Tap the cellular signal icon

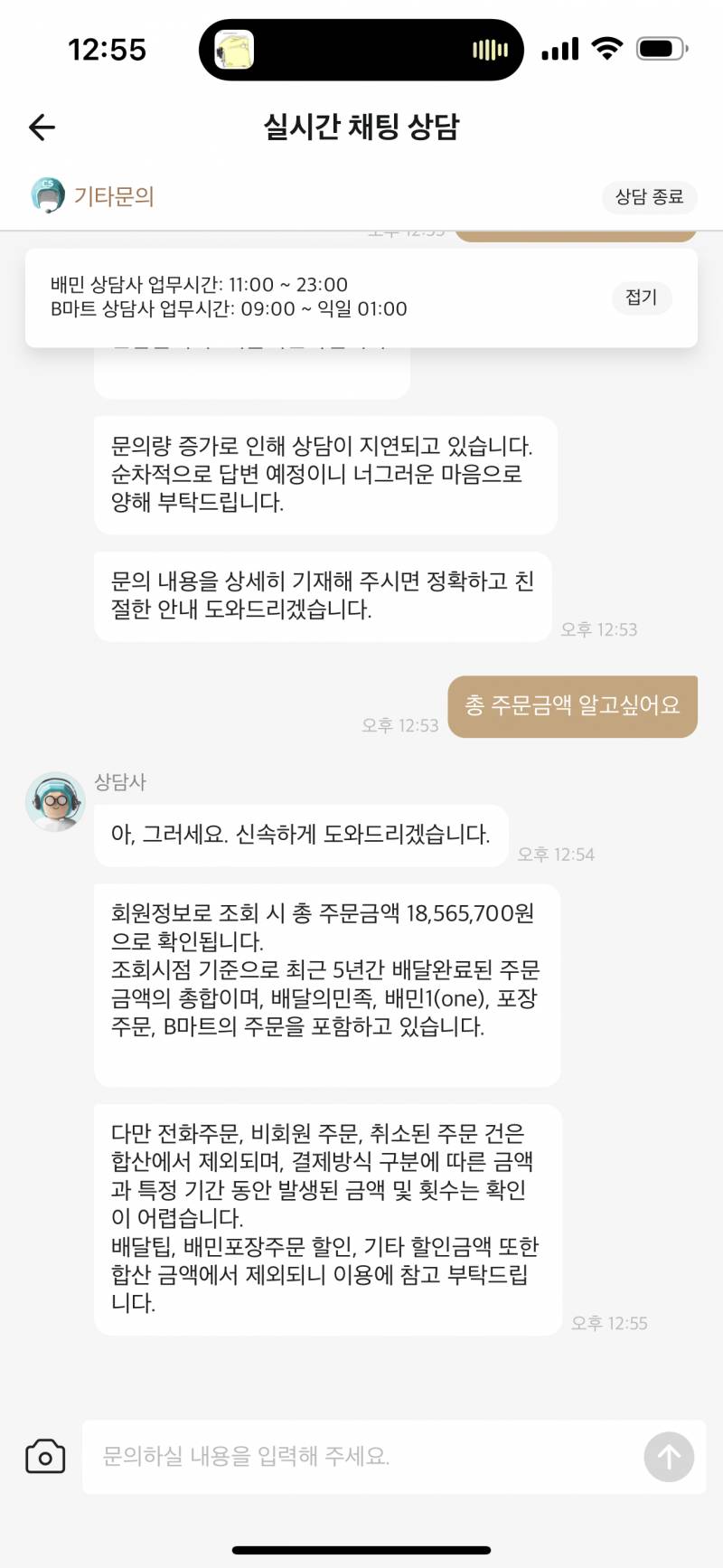coord(559,50)
